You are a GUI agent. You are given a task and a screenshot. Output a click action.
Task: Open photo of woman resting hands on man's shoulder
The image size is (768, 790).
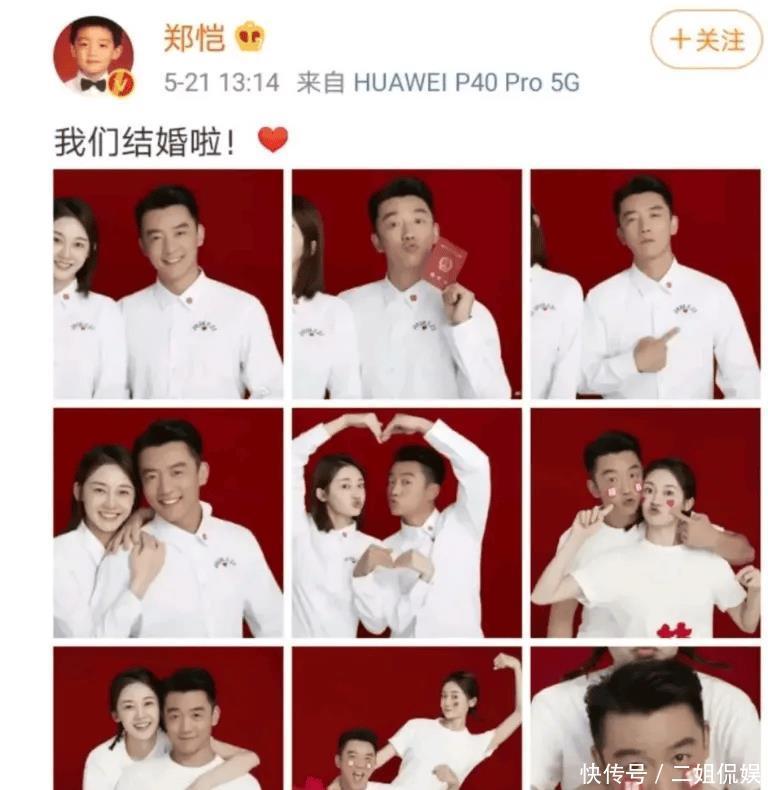point(168,522)
